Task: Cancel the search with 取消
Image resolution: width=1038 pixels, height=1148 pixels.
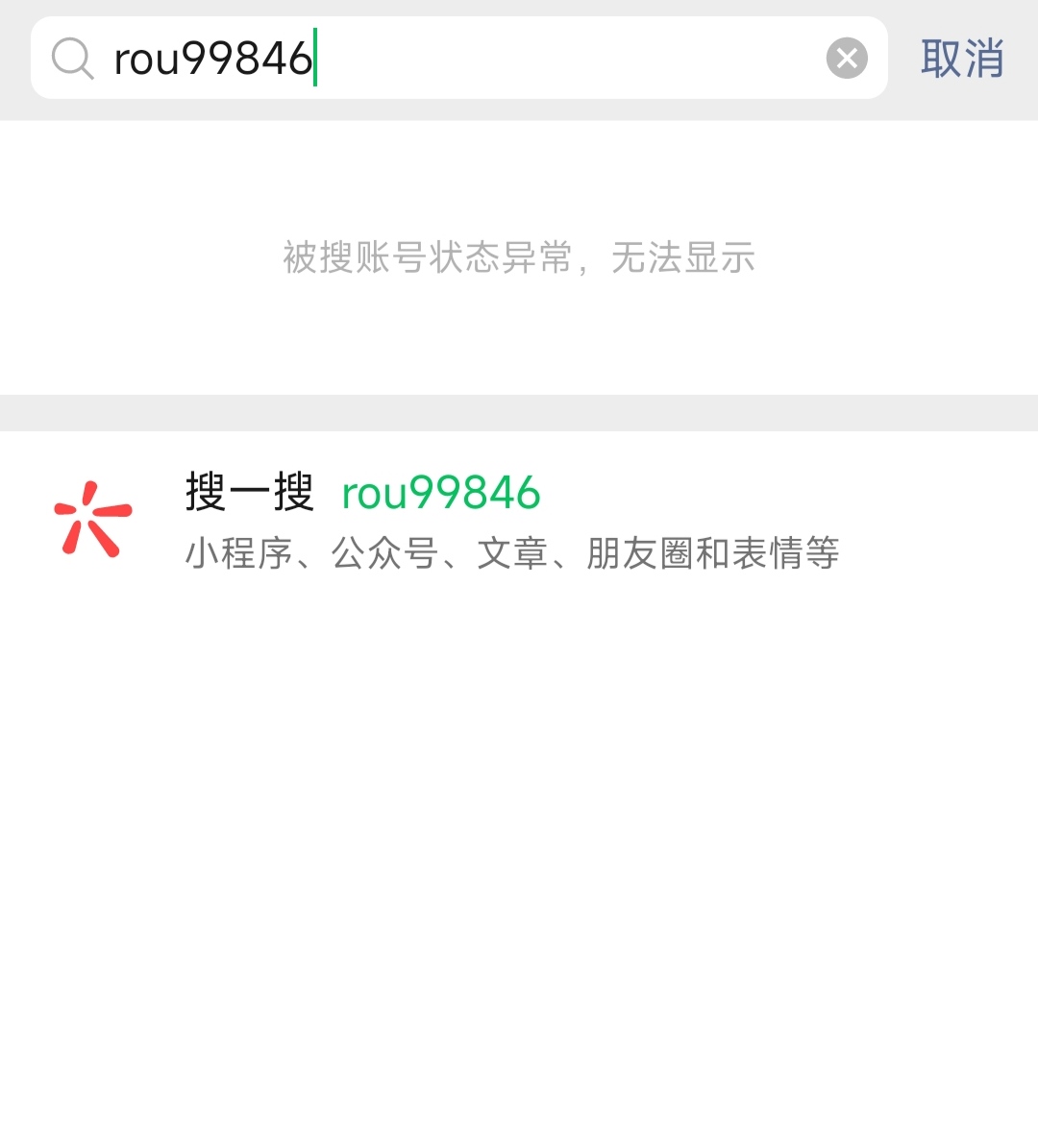Action: click(x=962, y=59)
